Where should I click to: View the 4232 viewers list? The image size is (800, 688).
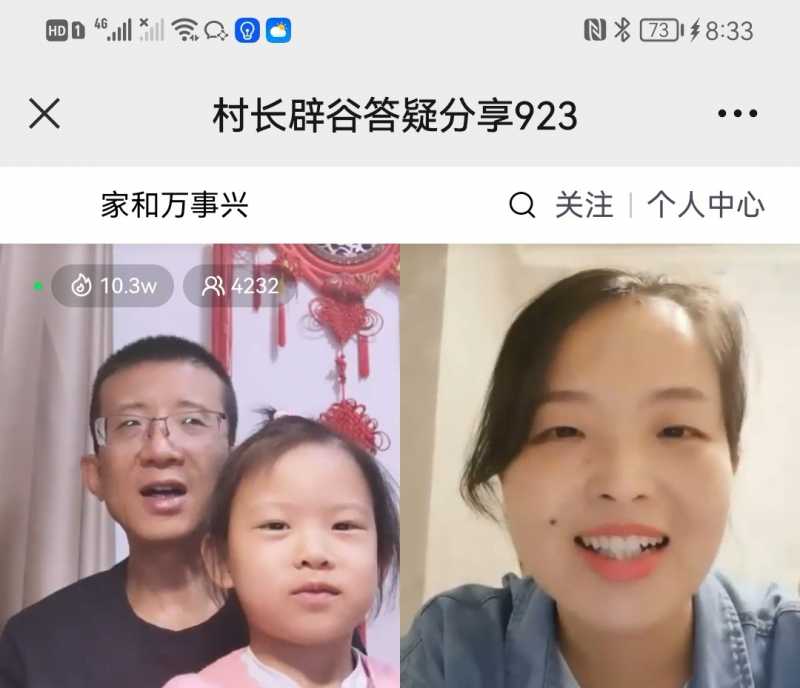pyautogui.click(x=240, y=286)
